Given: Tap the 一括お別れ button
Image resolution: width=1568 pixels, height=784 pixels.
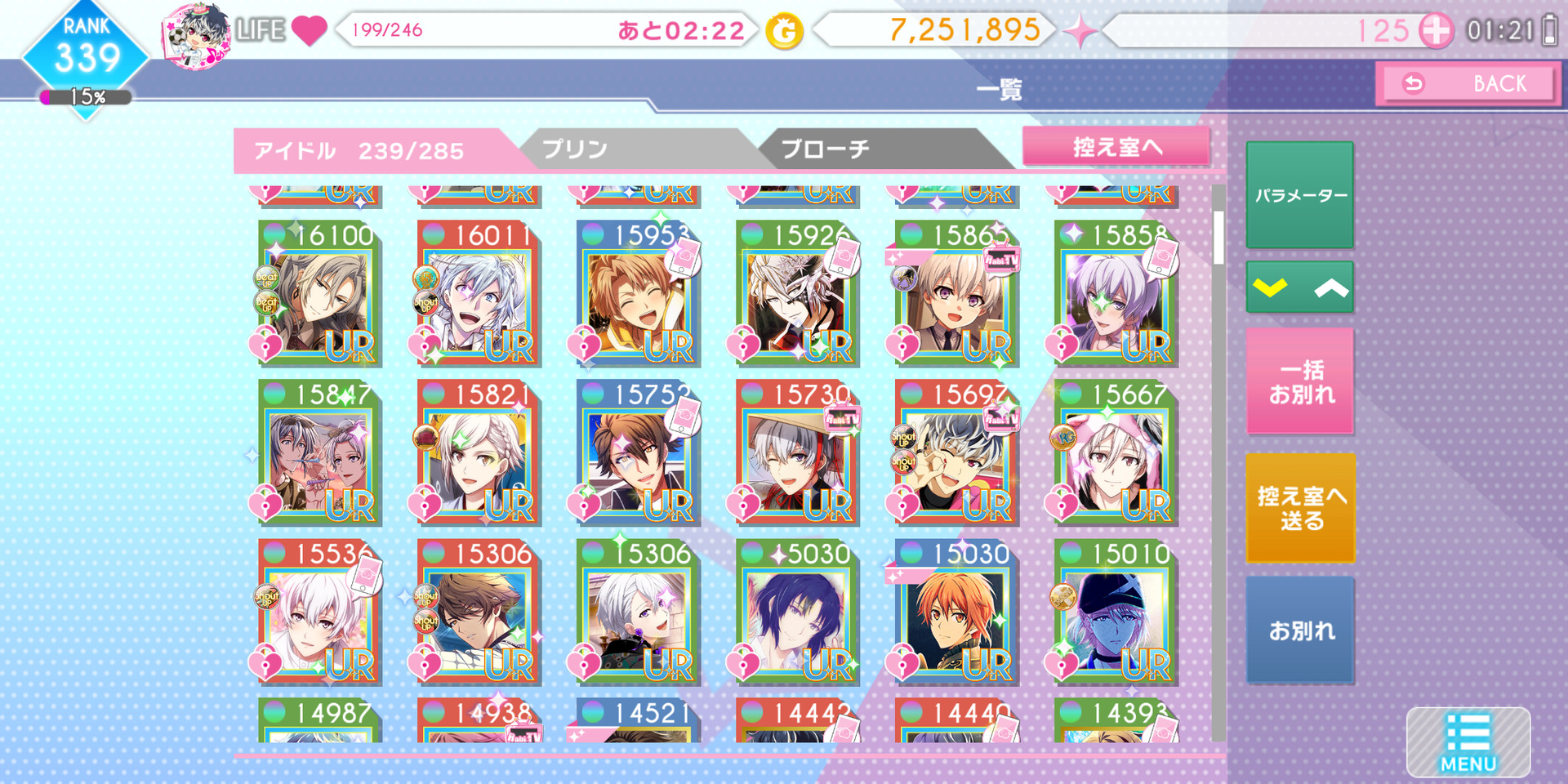Looking at the screenshot, I should (1300, 381).
